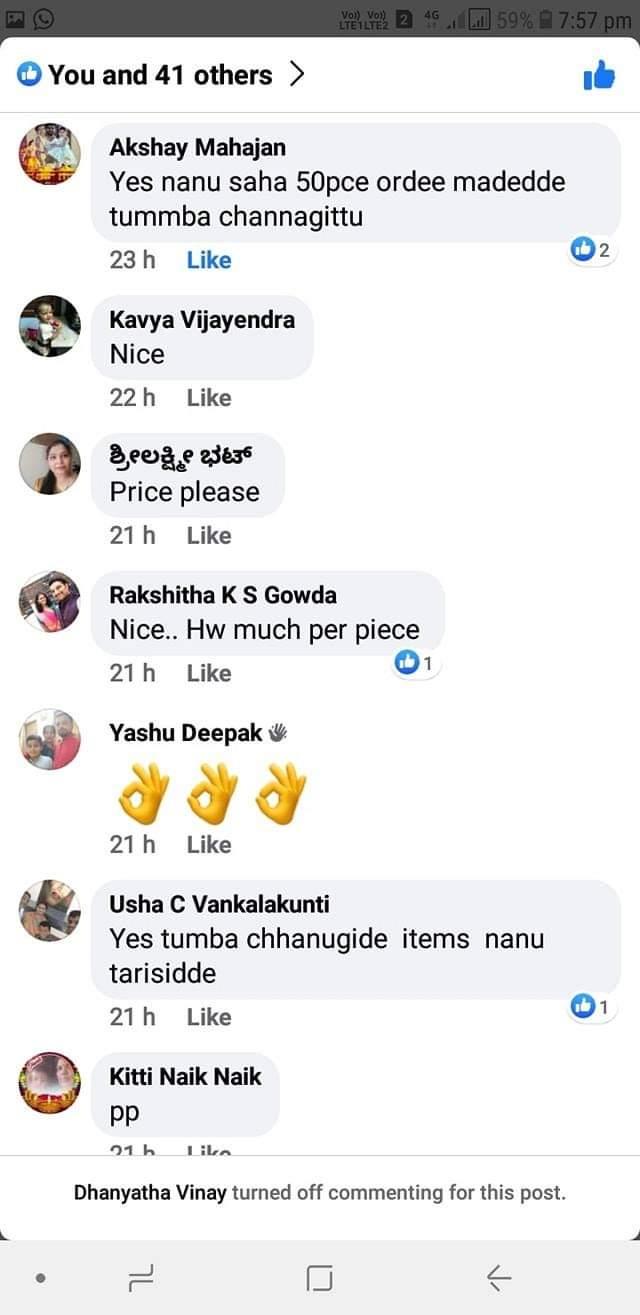Viewport: 640px width, 1315px height.
Task: Like Yashu Deepak's emoji comment
Action: [208, 845]
